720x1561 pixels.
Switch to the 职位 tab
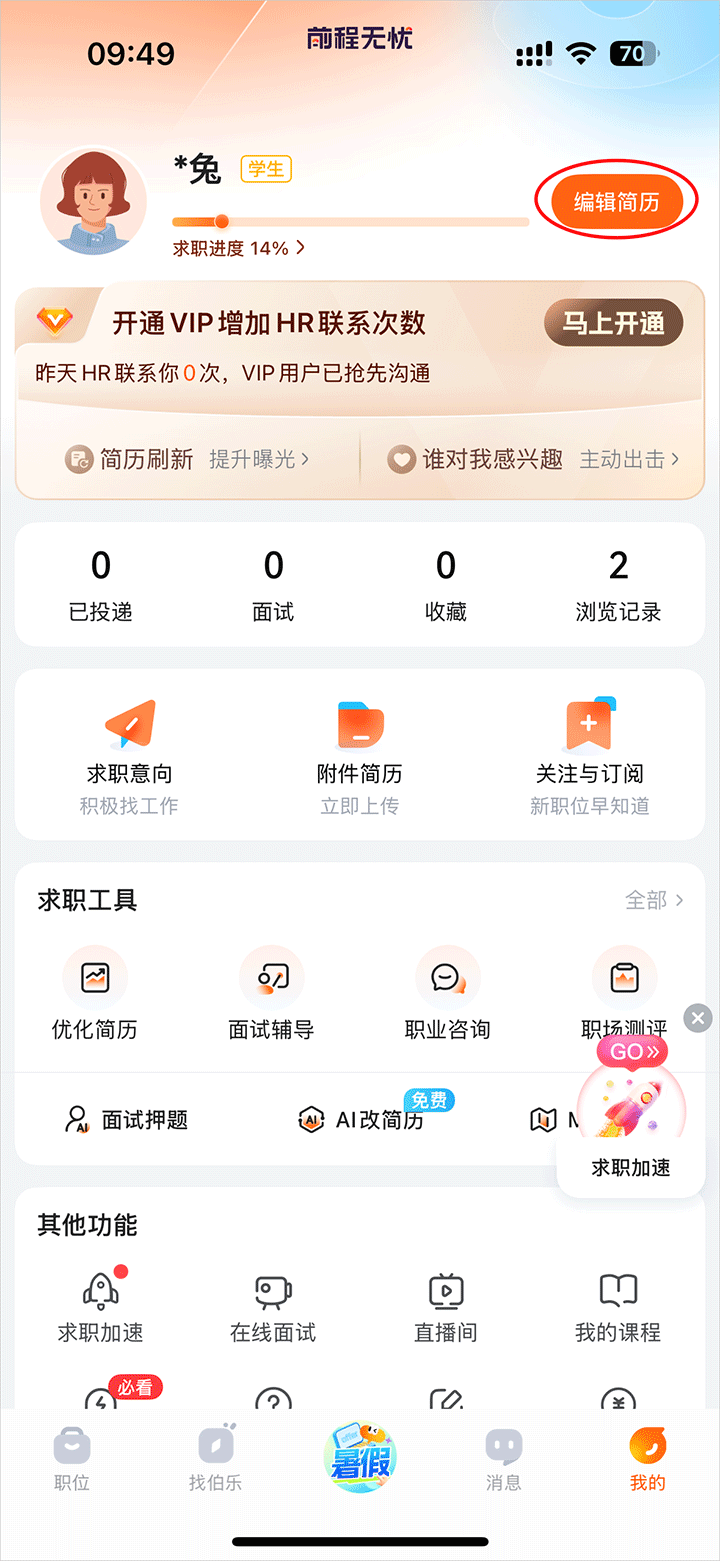click(x=72, y=1459)
